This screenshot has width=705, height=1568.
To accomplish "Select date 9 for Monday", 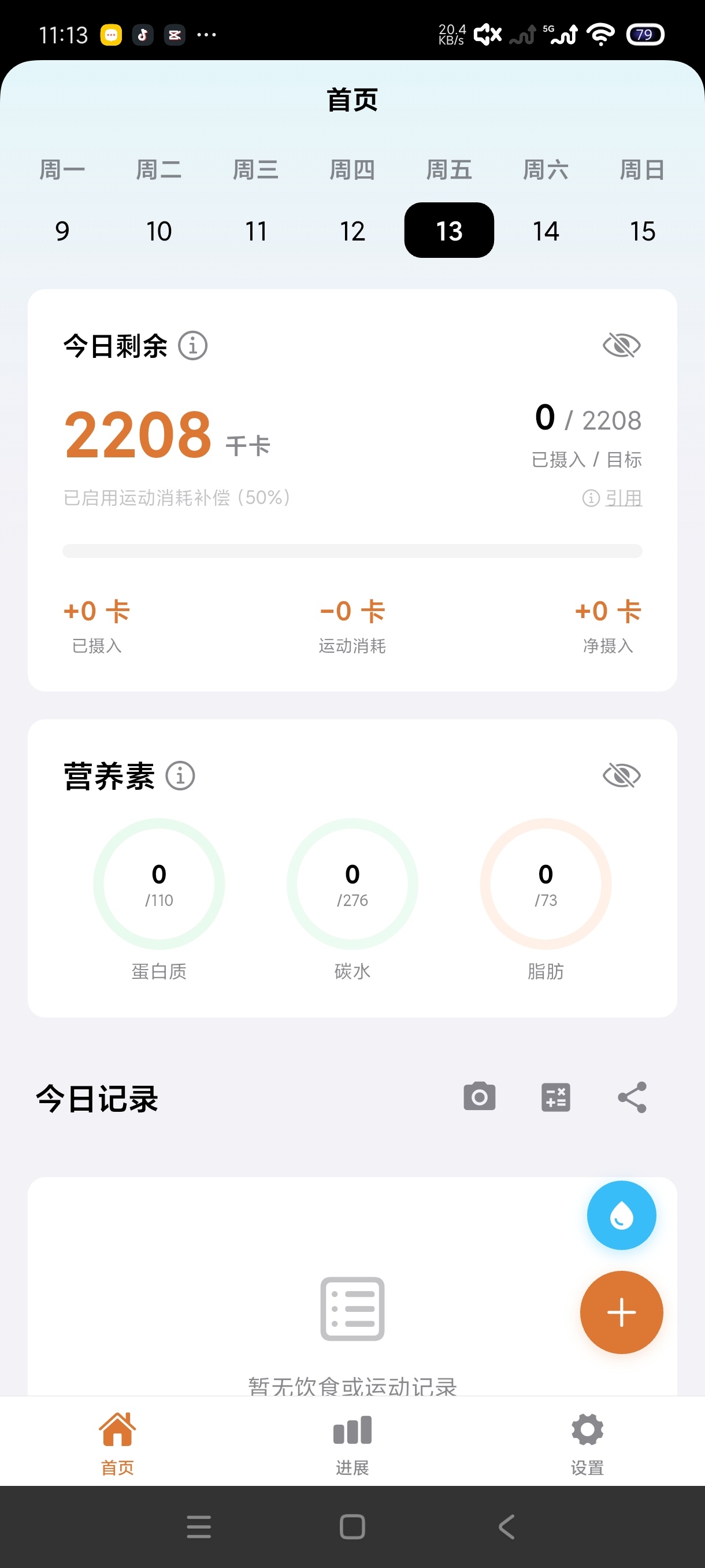I will (x=62, y=231).
